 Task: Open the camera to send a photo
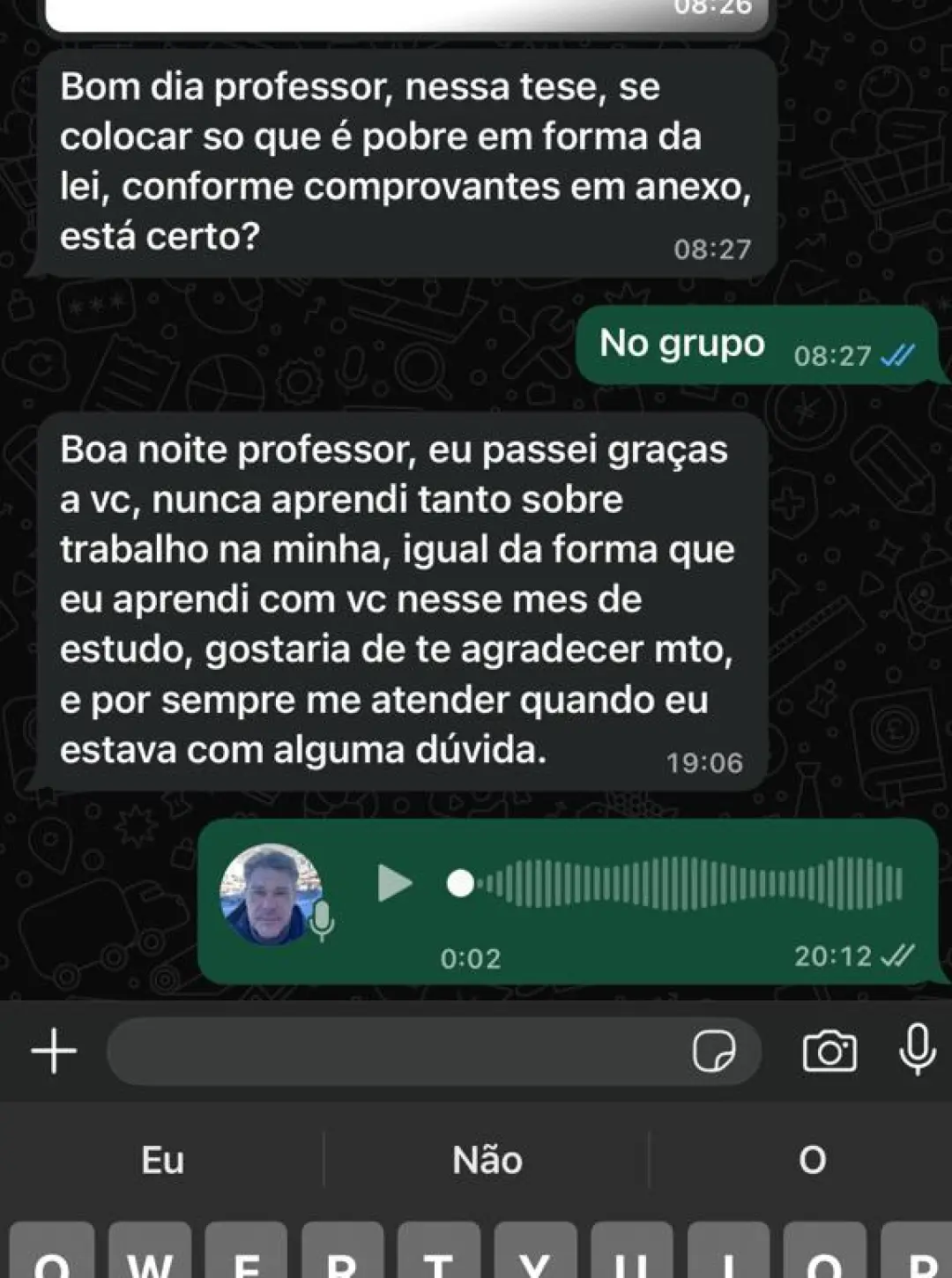tap(829, 1051)
